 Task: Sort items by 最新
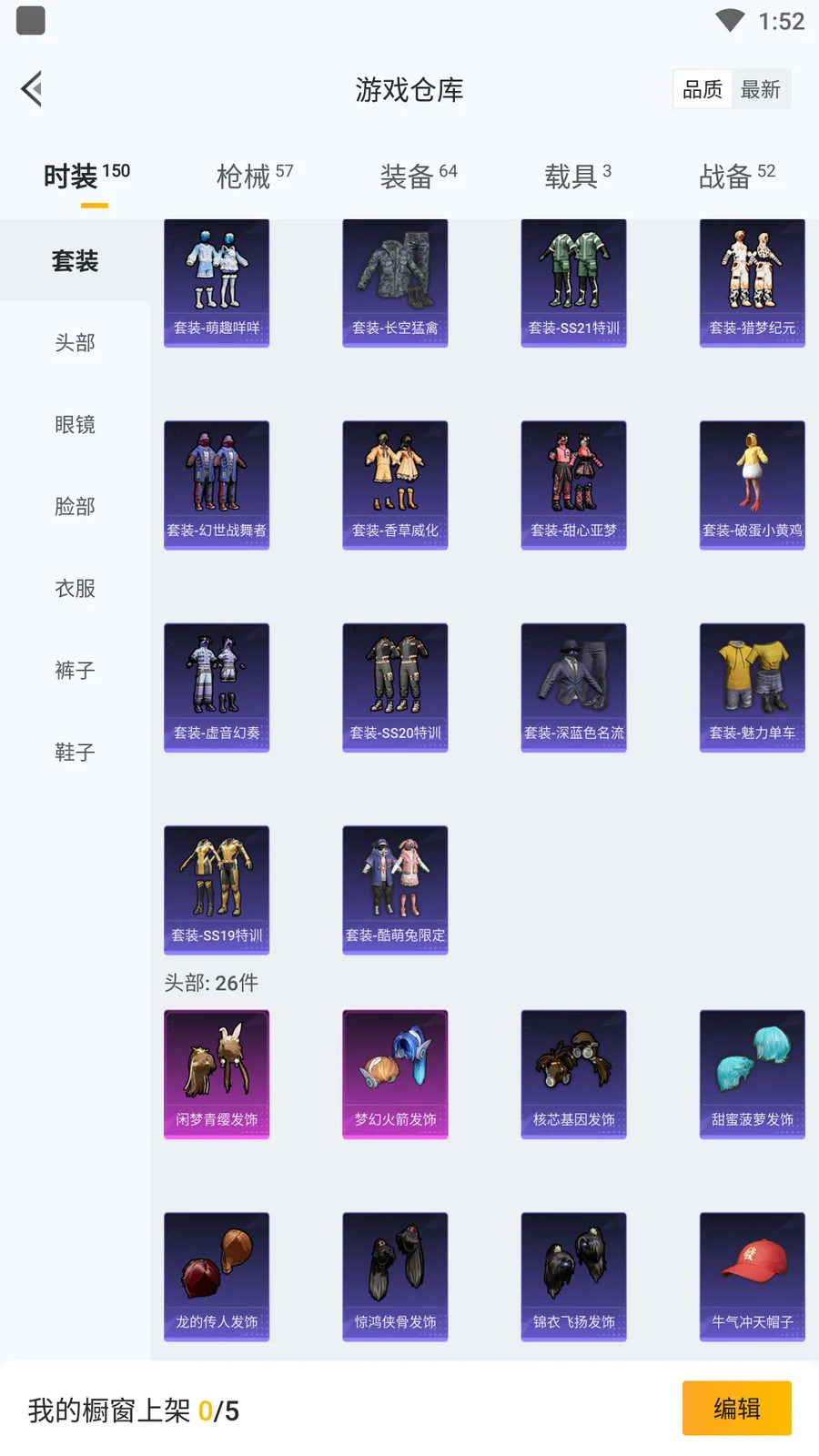coord(760,89)
